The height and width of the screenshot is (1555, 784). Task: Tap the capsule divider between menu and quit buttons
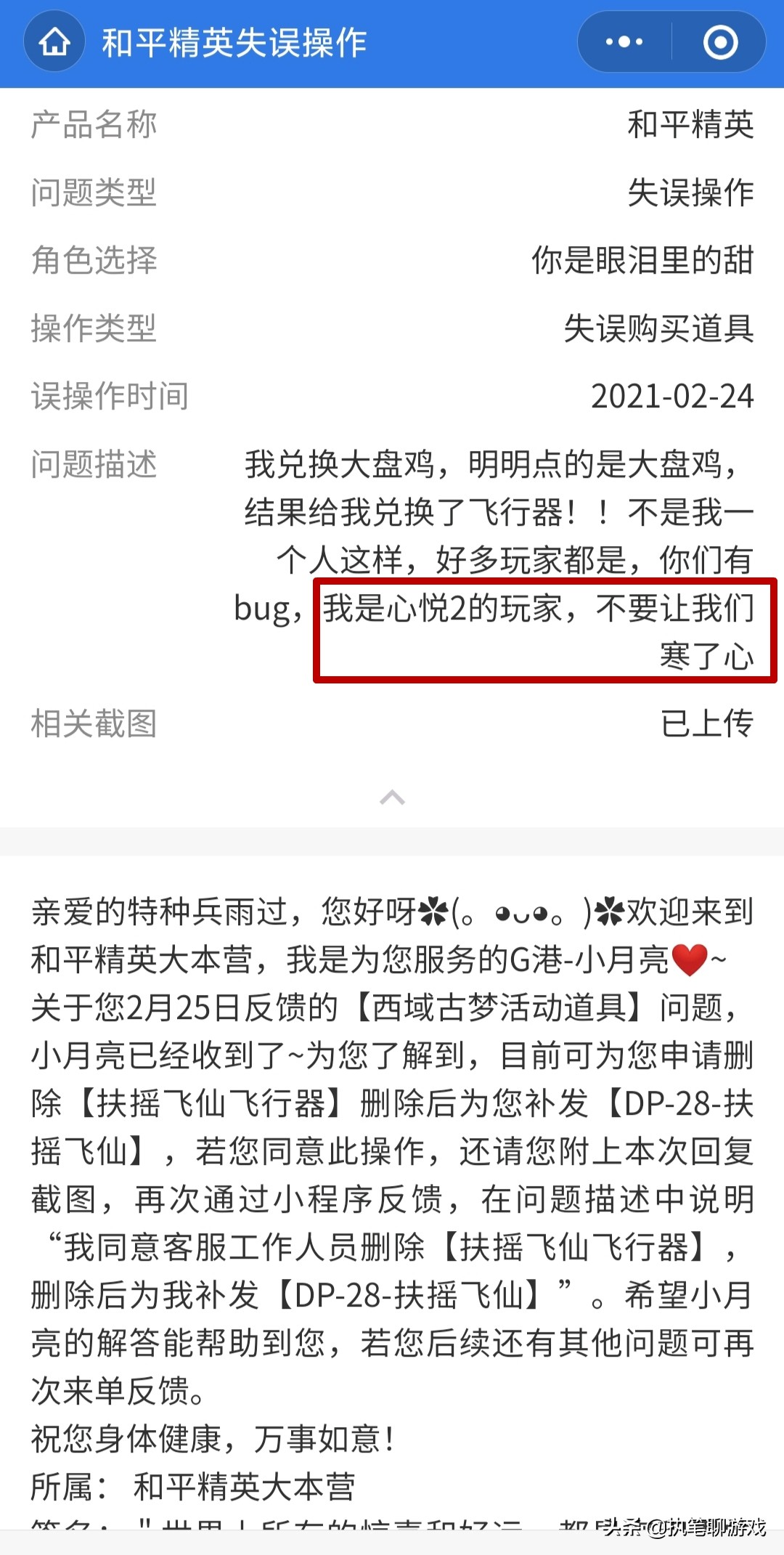[x=671, y=42]
